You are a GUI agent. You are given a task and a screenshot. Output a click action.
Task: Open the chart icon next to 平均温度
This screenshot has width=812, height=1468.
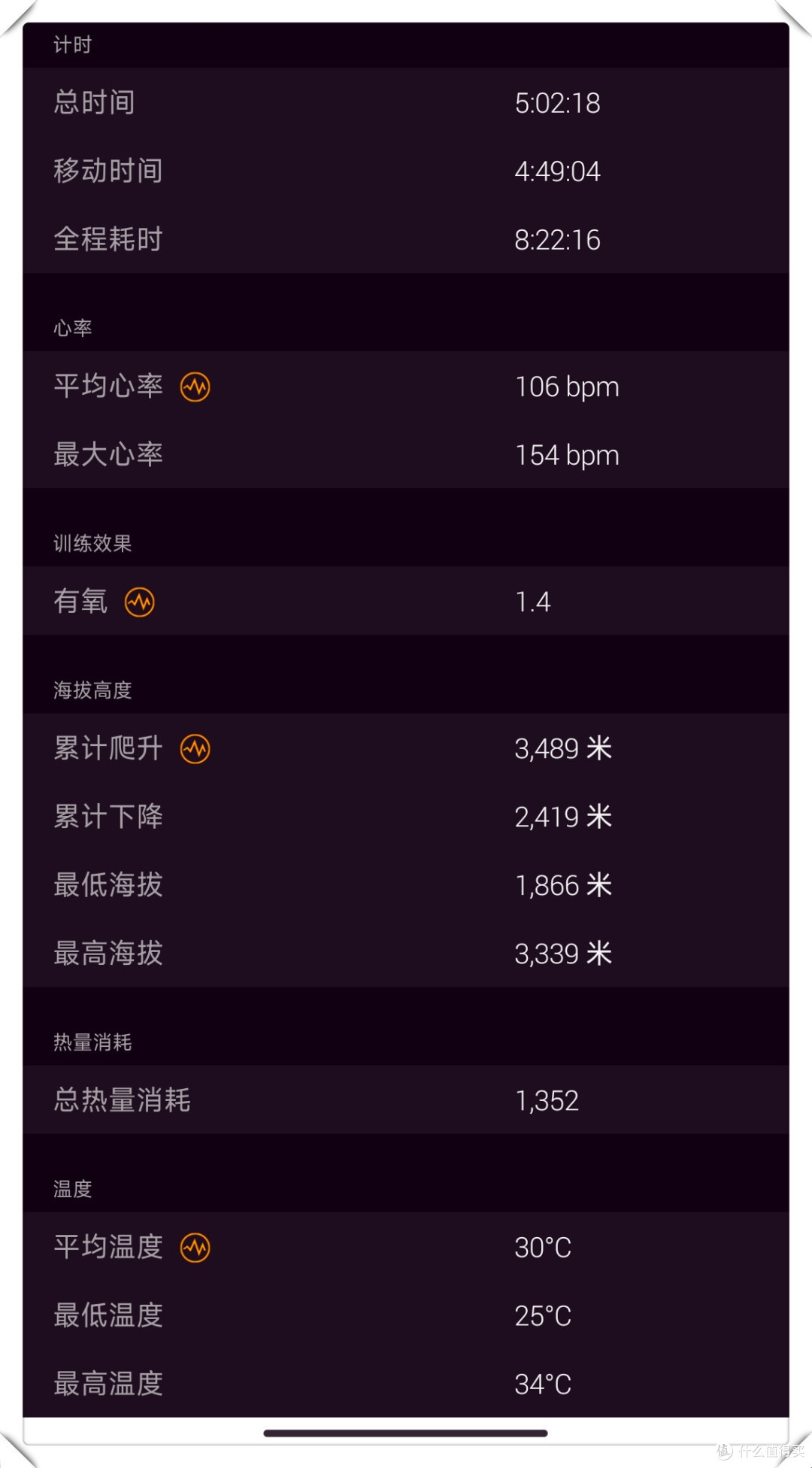[195, 1247]
